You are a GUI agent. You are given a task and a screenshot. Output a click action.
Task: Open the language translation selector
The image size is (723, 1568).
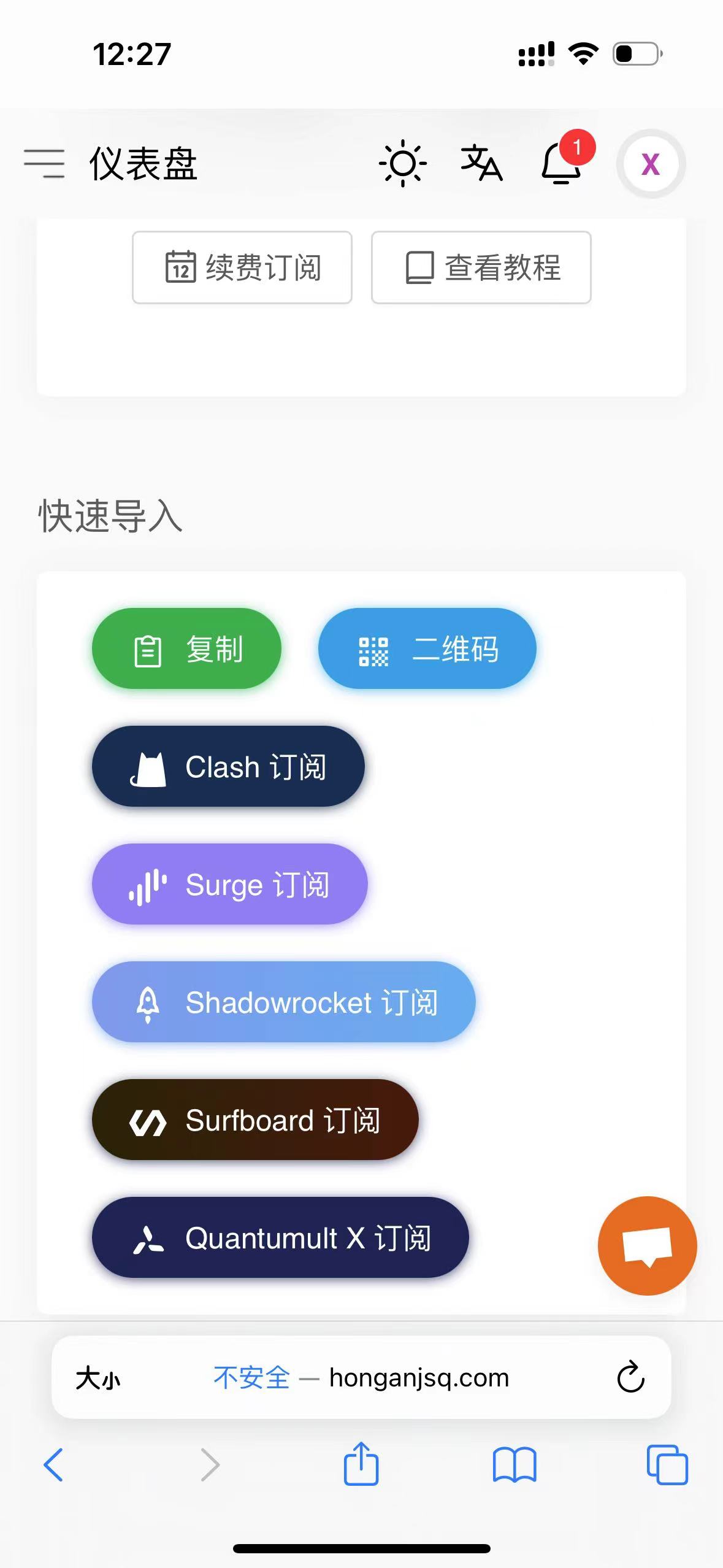click(482, 163)
